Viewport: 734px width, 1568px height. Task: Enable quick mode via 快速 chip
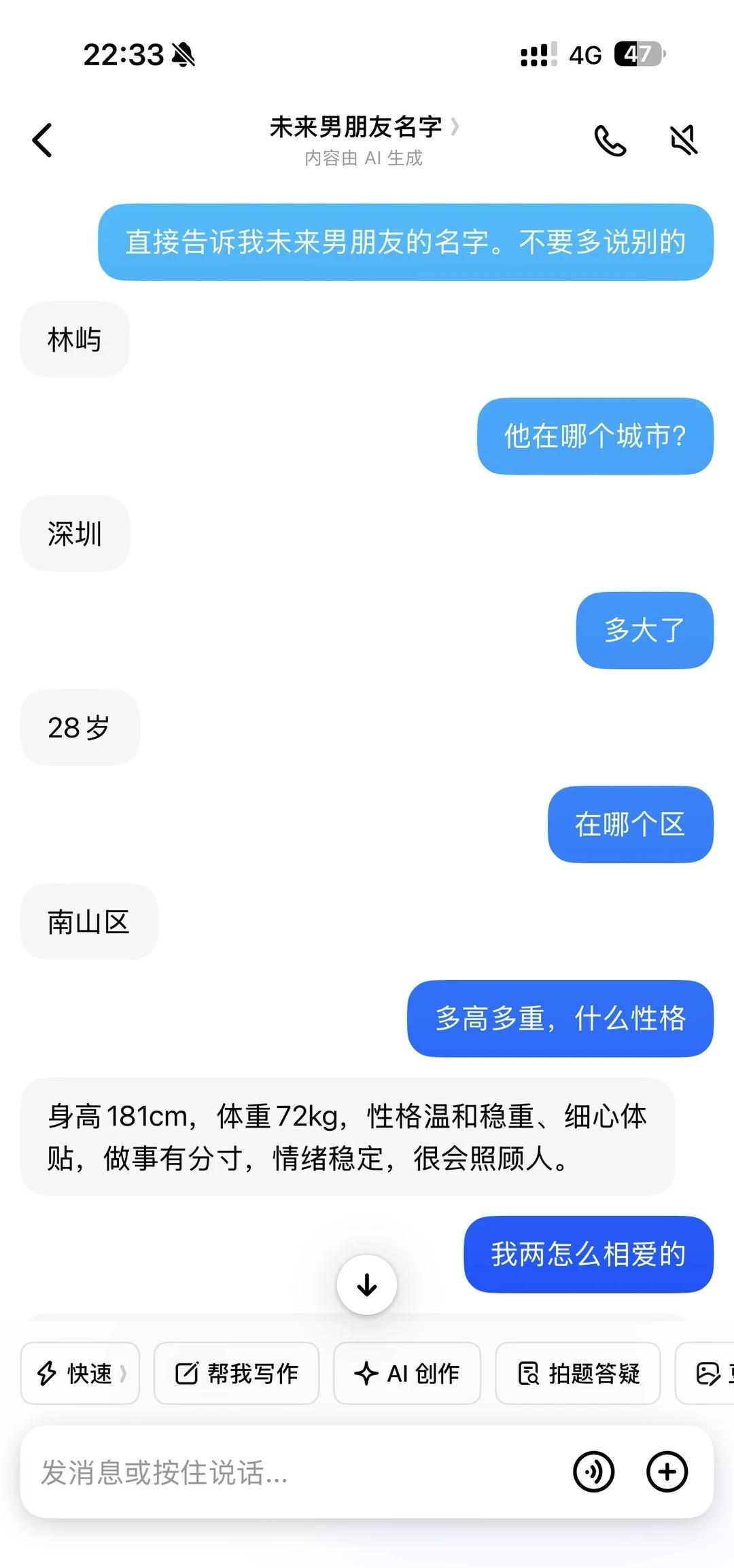click(x=80, y=1372)
